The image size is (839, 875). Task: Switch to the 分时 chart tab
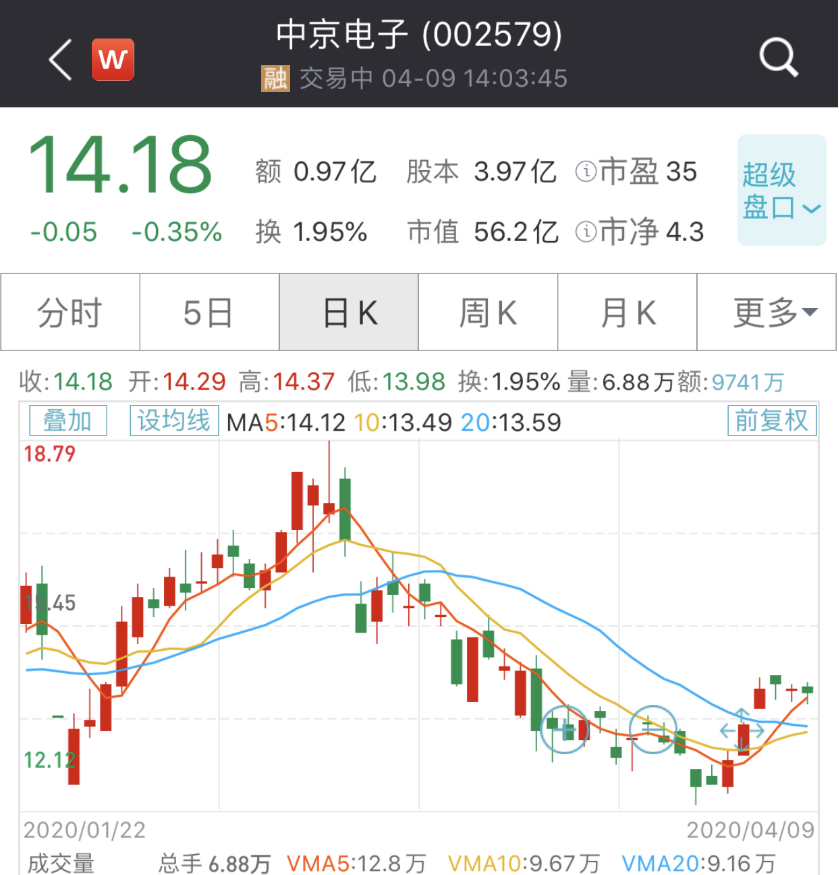(70, 313)
